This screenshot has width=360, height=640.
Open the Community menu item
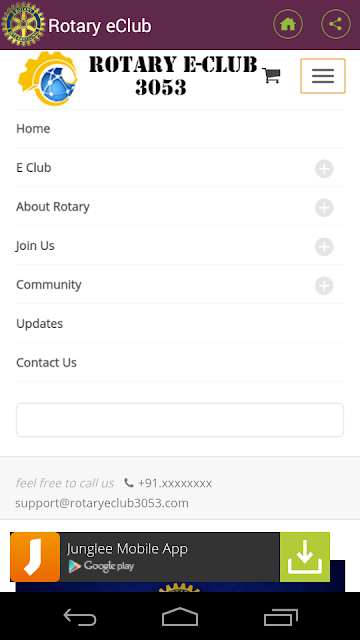[x=49, y=284]
